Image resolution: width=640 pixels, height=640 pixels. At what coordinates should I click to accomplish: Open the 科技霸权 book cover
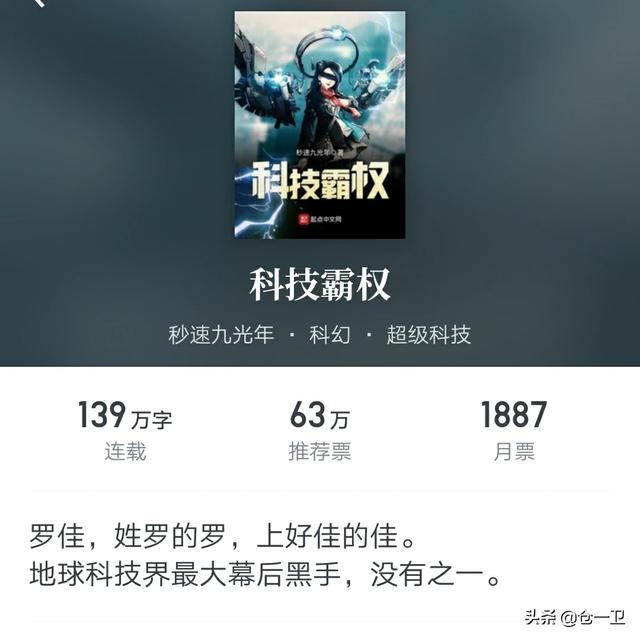point(320,125)
